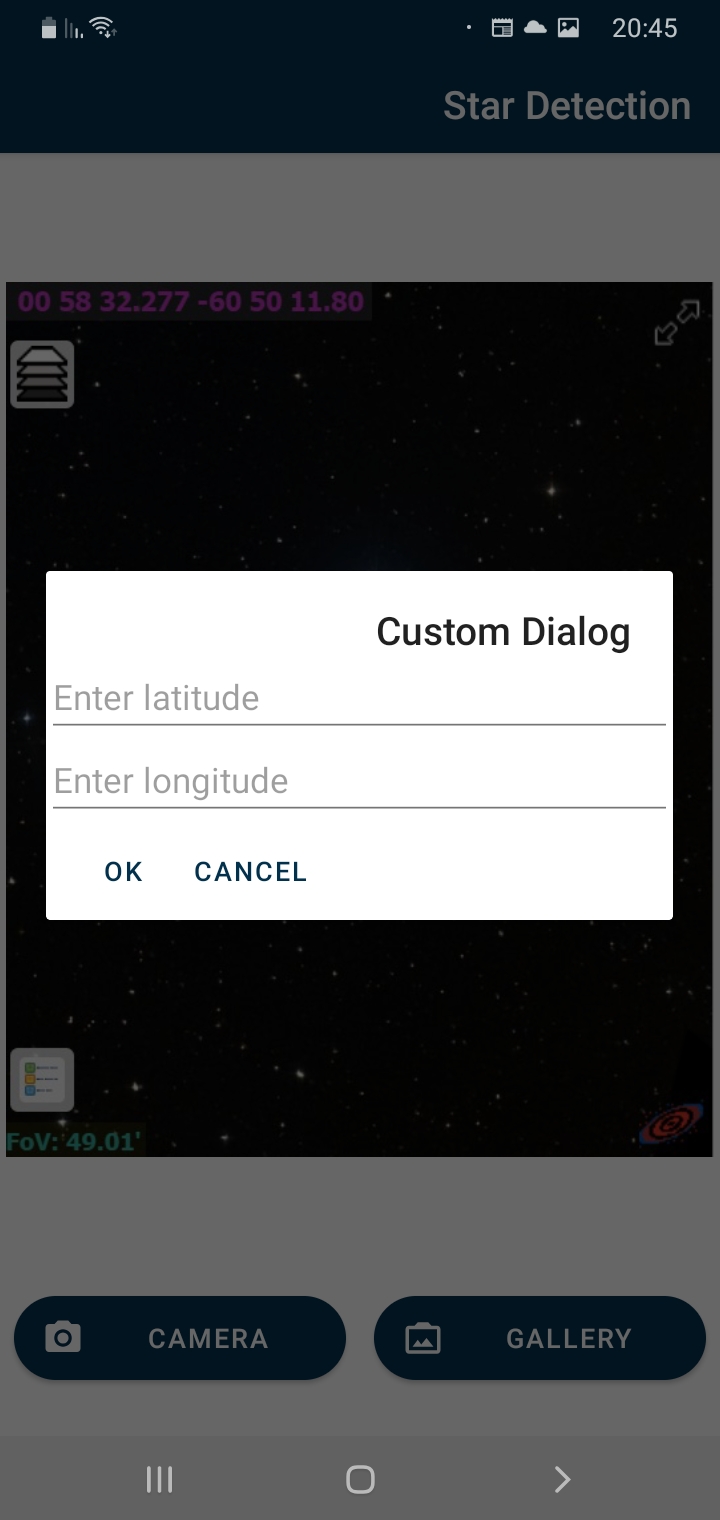
Task: Click the Enter latitude input field
Action: point(359,698)
